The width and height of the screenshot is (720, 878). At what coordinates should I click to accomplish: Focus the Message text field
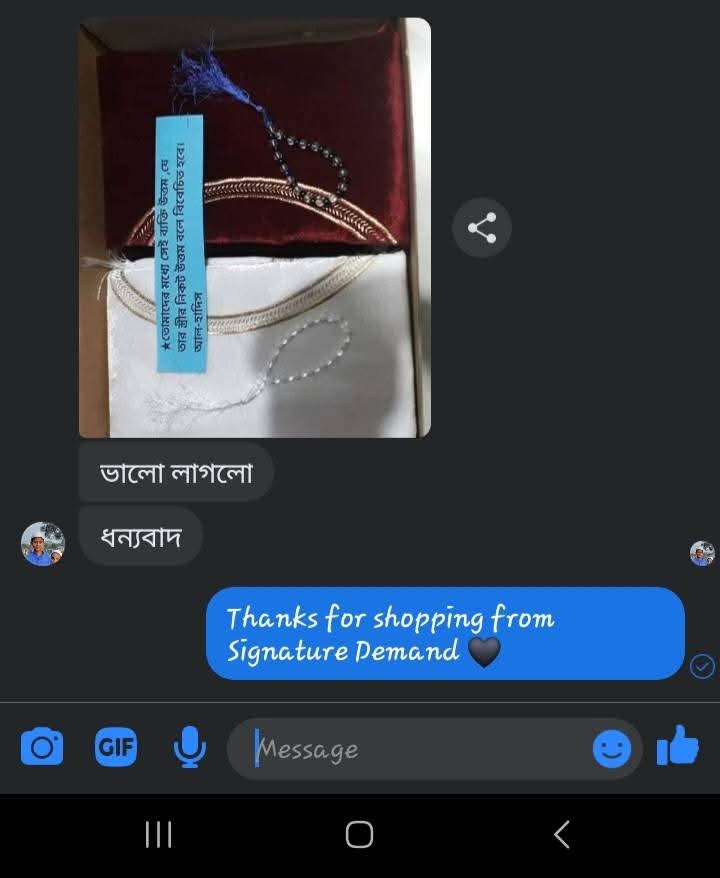click(x=420, y=749)
